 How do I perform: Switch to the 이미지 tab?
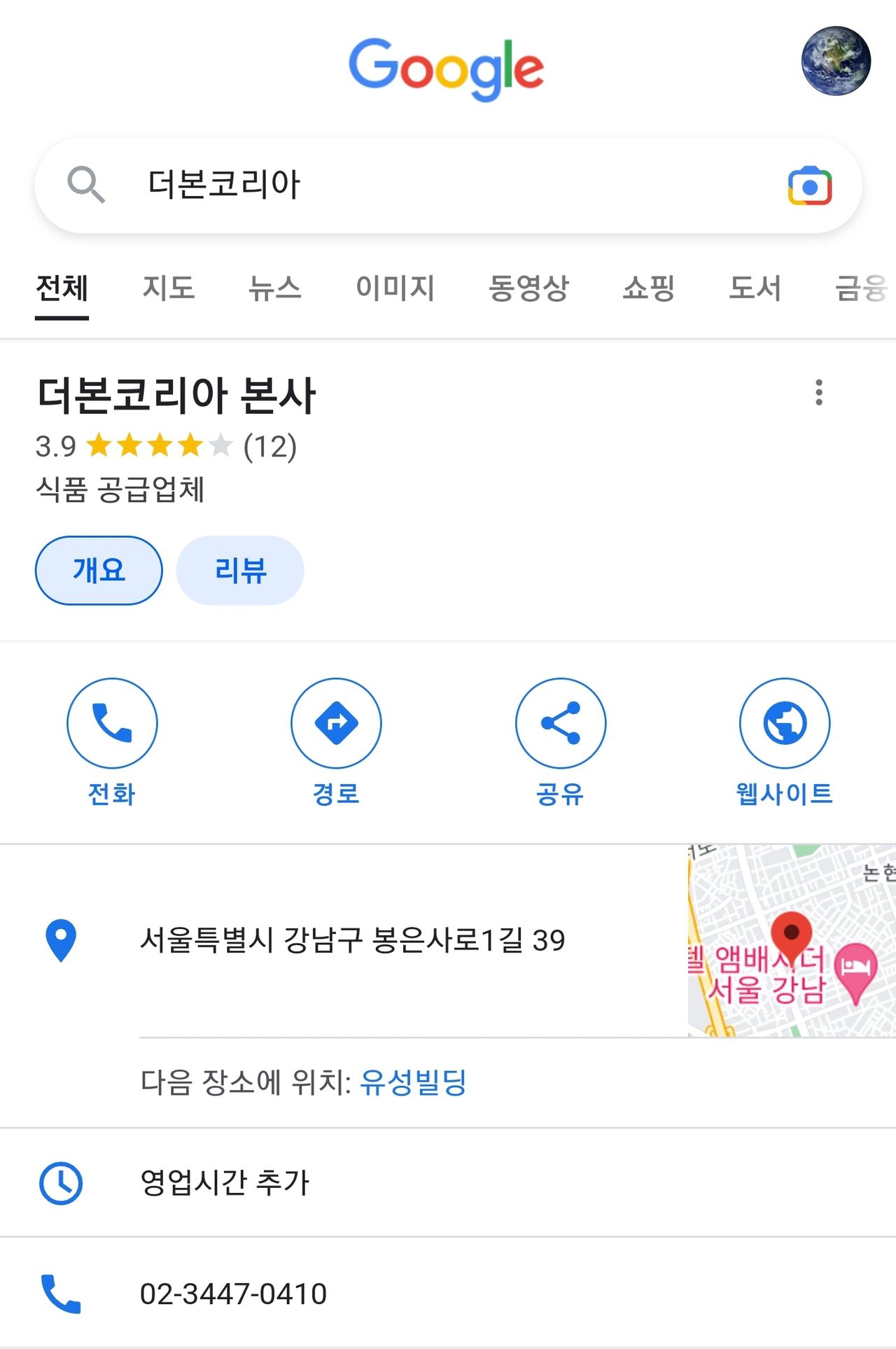(x=395, y=288)
